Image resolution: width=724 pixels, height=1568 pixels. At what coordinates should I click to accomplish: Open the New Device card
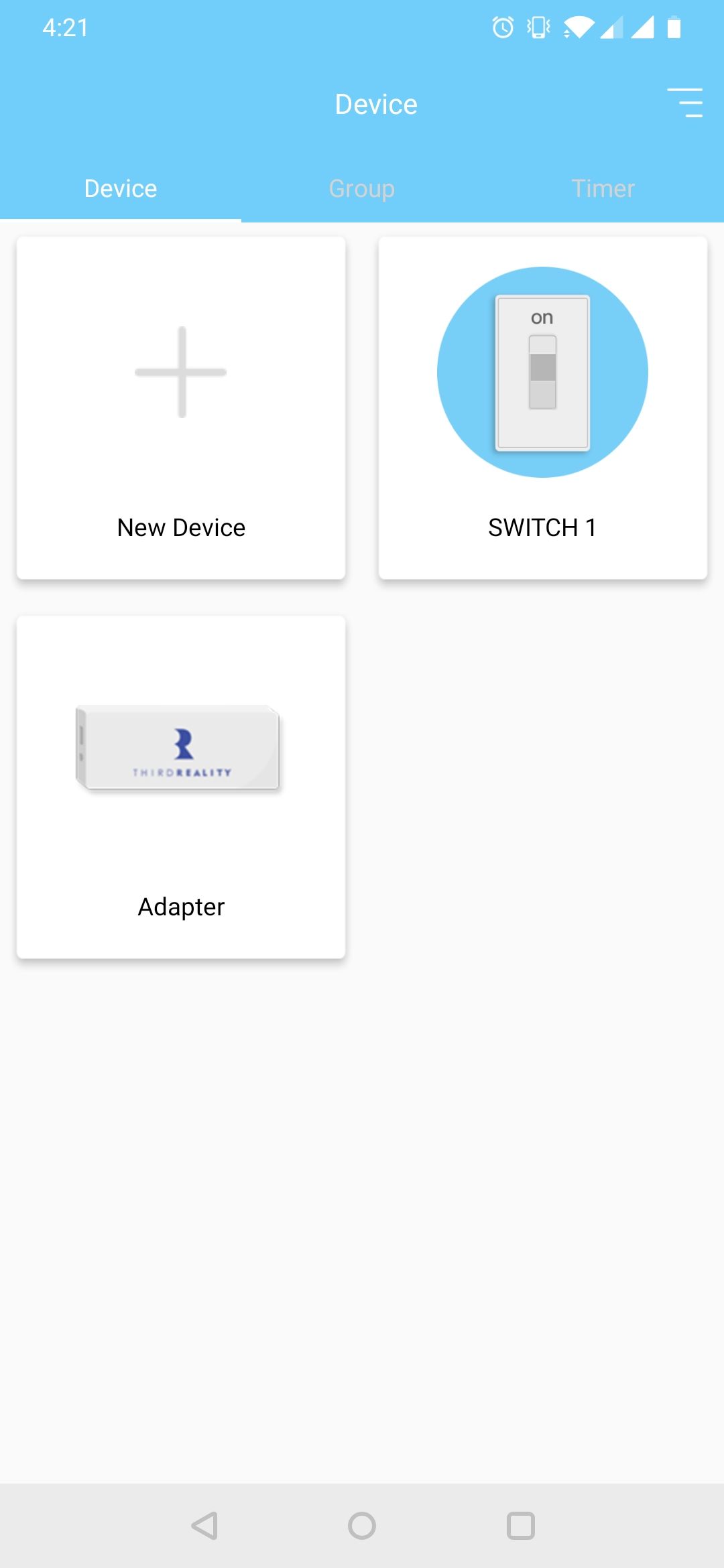click(x=180, y=407)
